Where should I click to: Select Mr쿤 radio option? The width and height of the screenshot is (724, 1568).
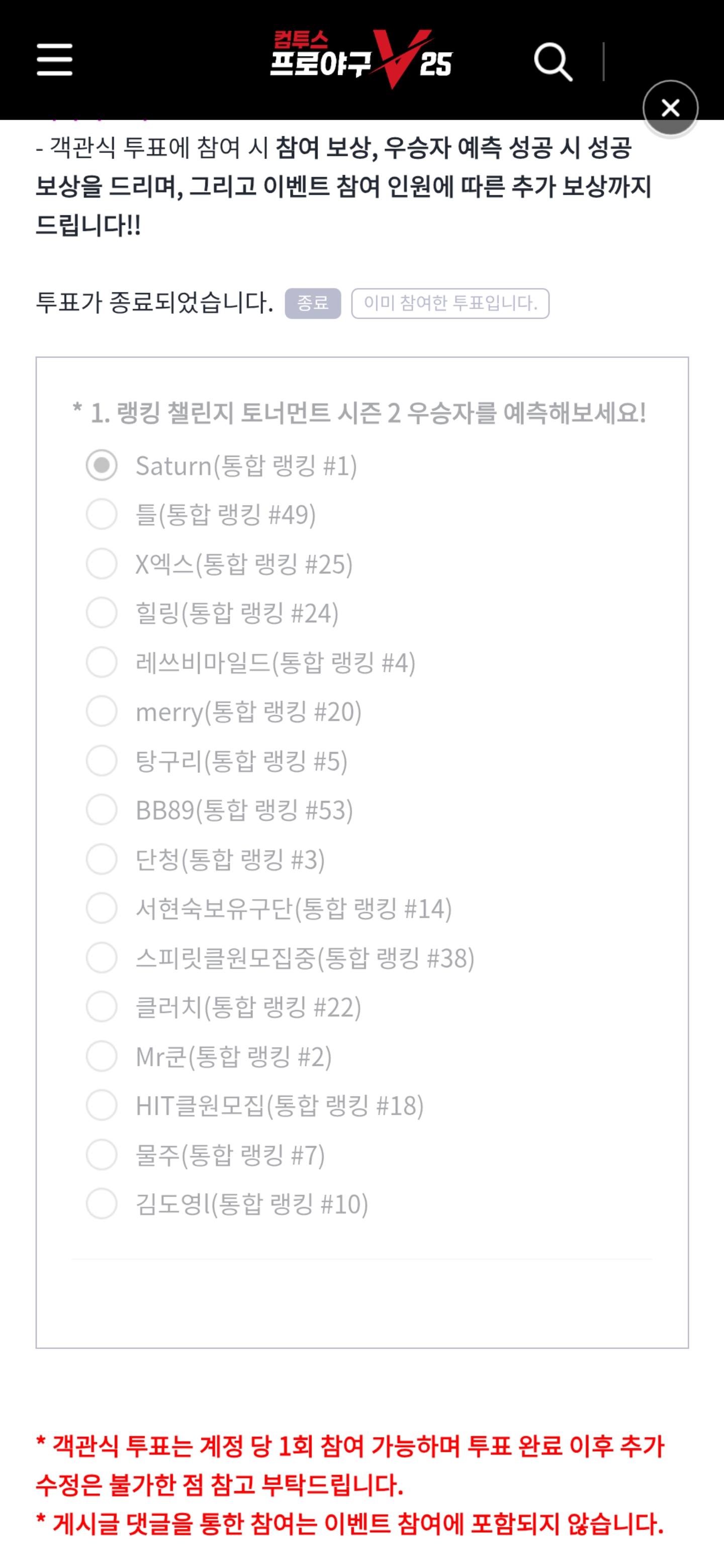(x=102, y=1056)
